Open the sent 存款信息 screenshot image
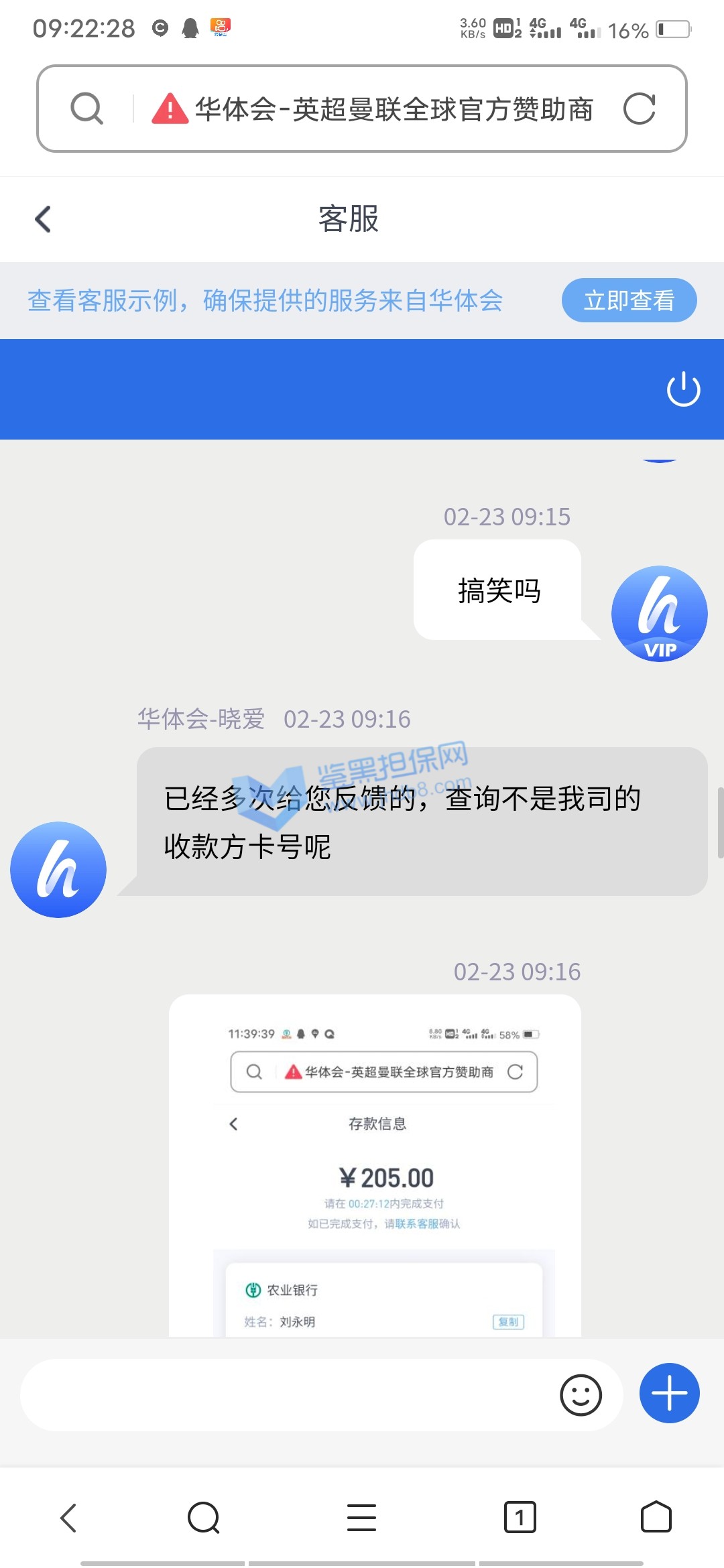This screenshot has height=1568, width=724. click(x=375, y=1166)
